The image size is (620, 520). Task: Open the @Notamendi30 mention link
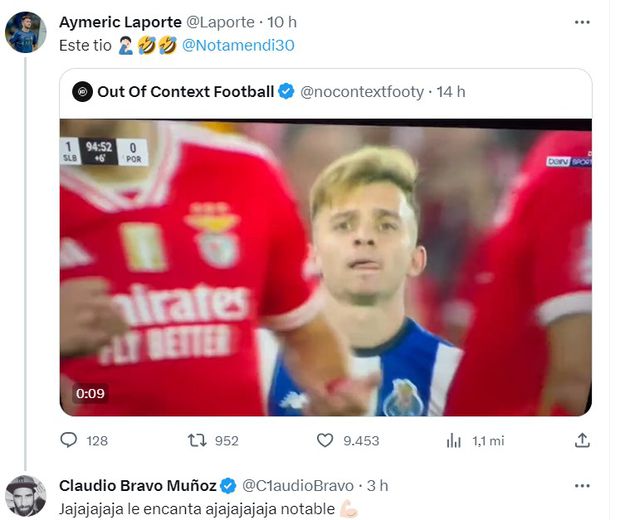[238, 45]
